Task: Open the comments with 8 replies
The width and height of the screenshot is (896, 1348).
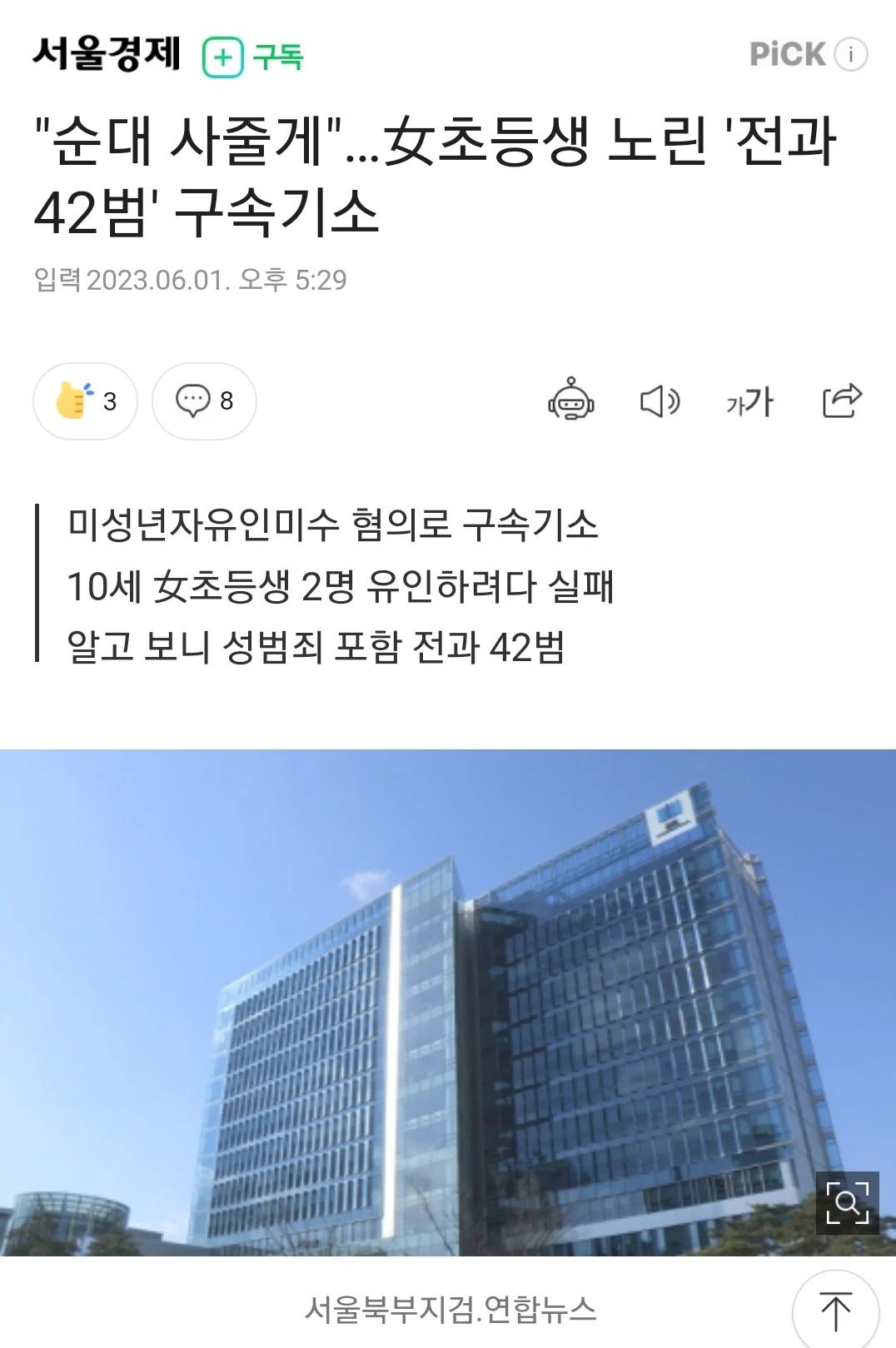Action: (x=204, y=401)
